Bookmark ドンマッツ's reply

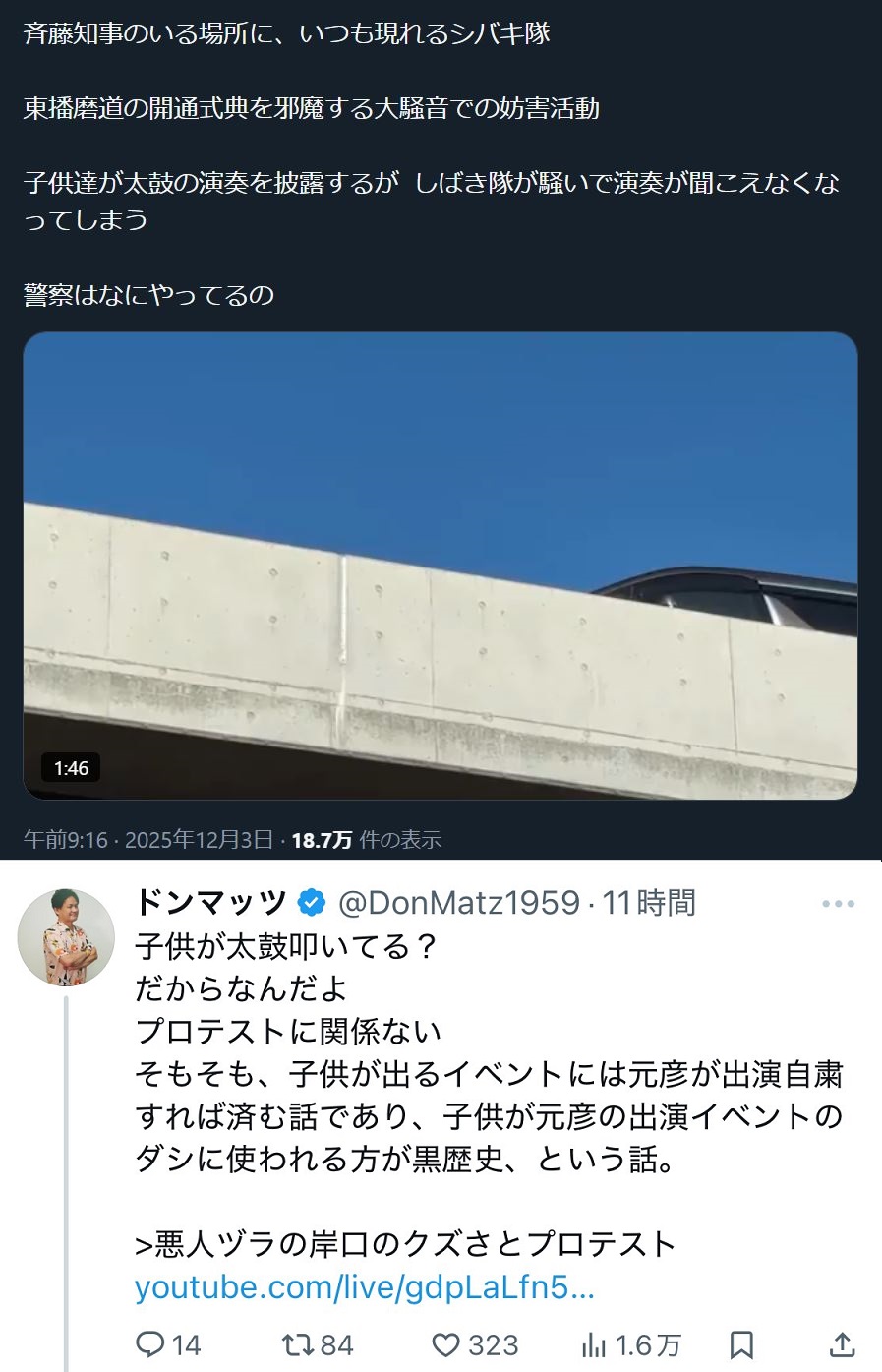[x=742, y=1344]
